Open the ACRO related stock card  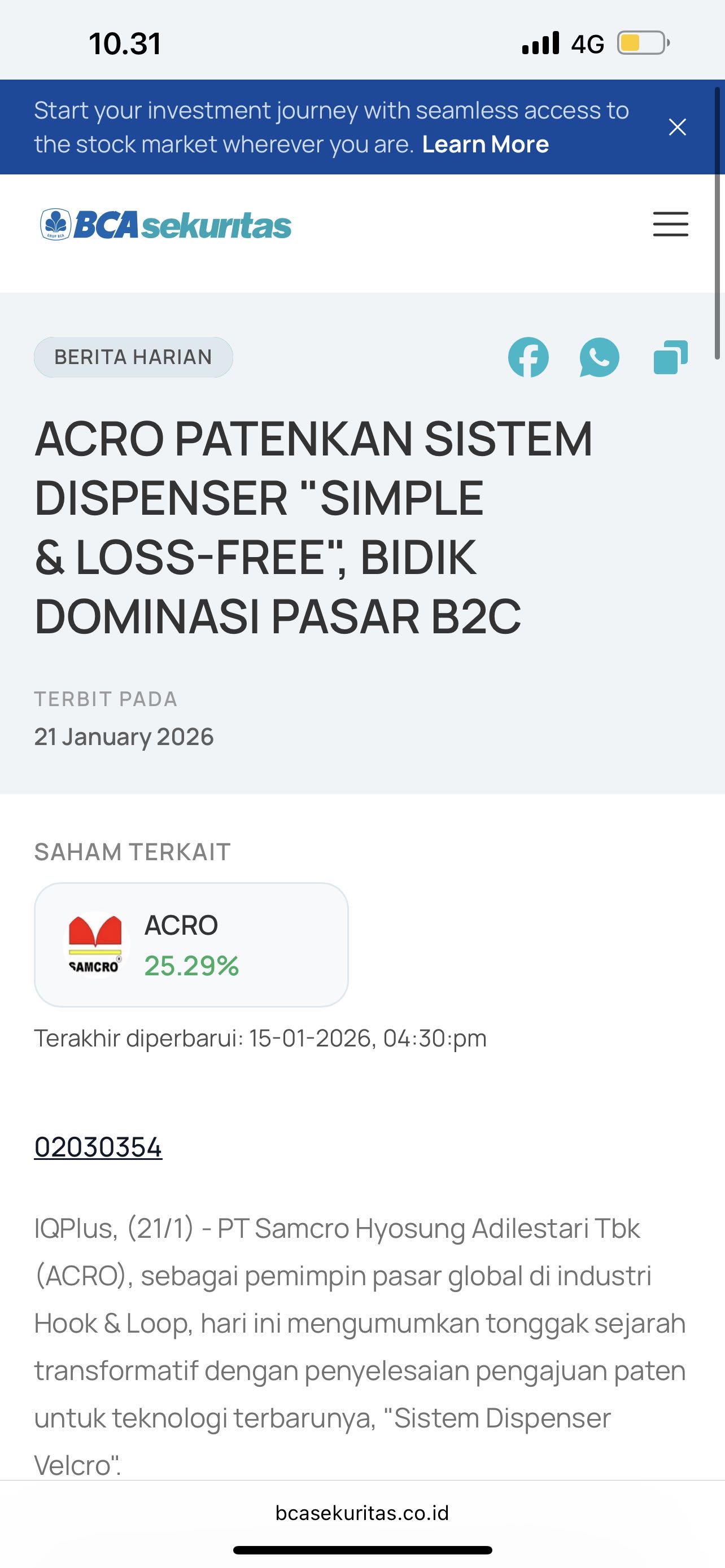click(x=191, y=944)
